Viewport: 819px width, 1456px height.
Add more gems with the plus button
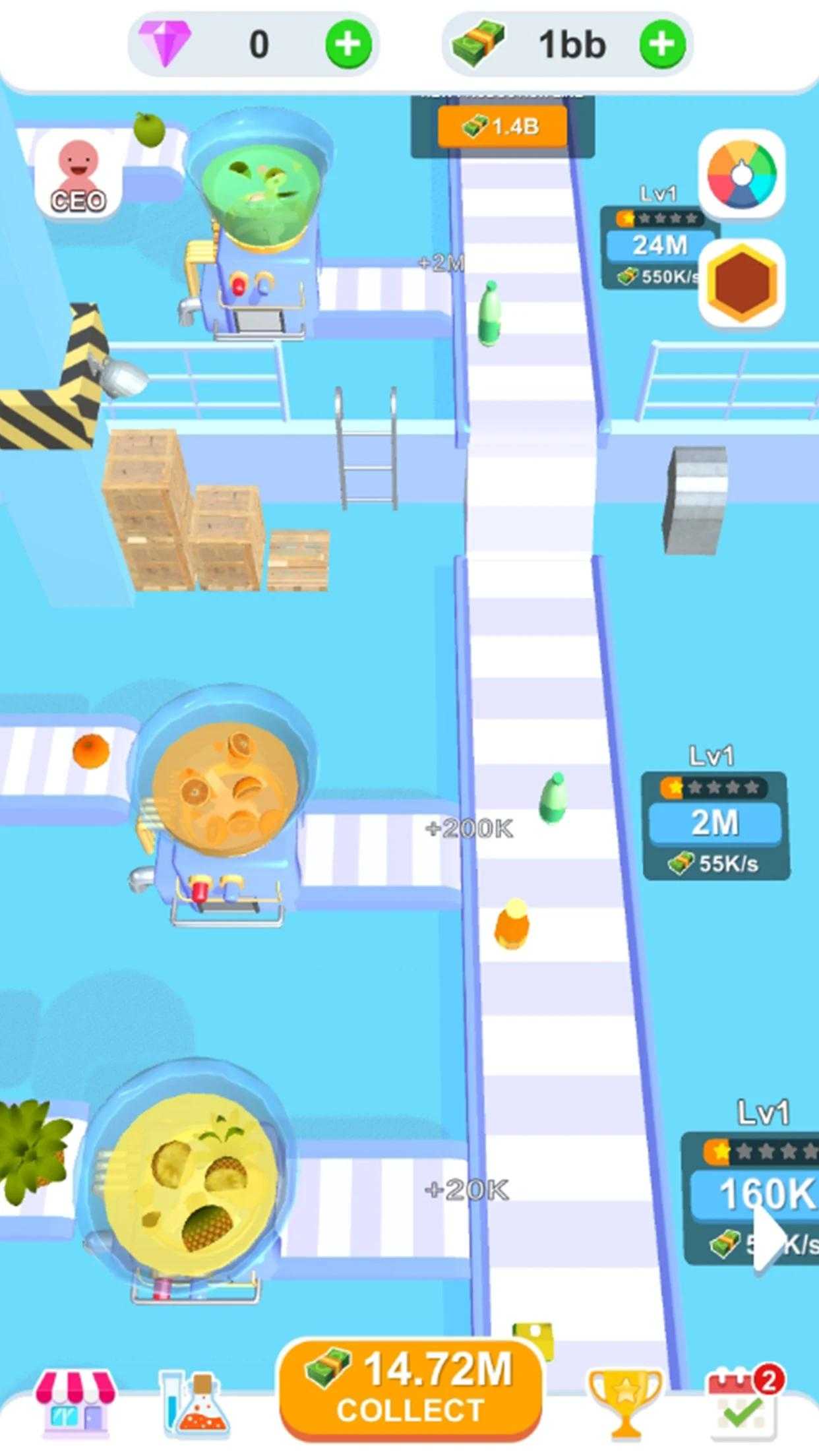pos(349,45)
